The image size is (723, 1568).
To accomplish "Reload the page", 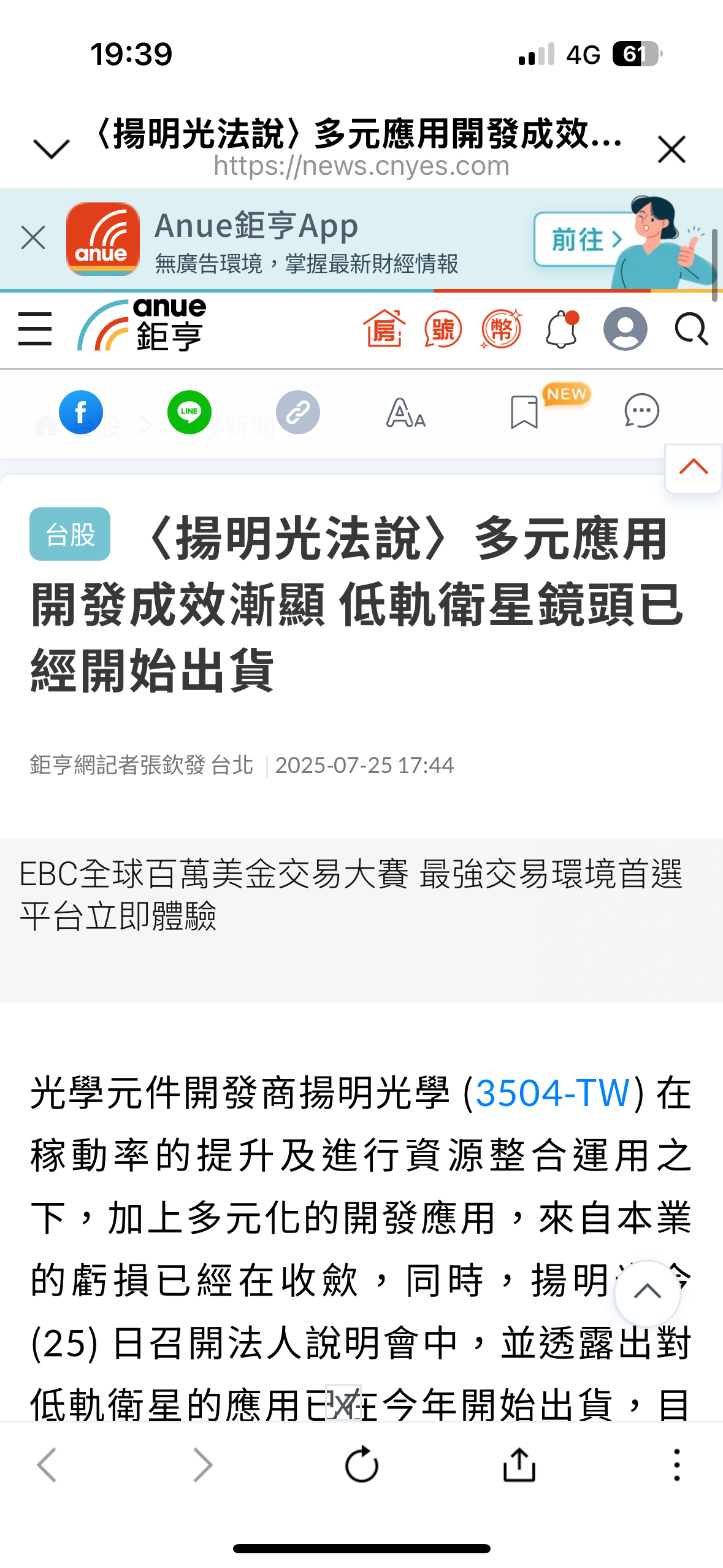I will click(362, 1465).
